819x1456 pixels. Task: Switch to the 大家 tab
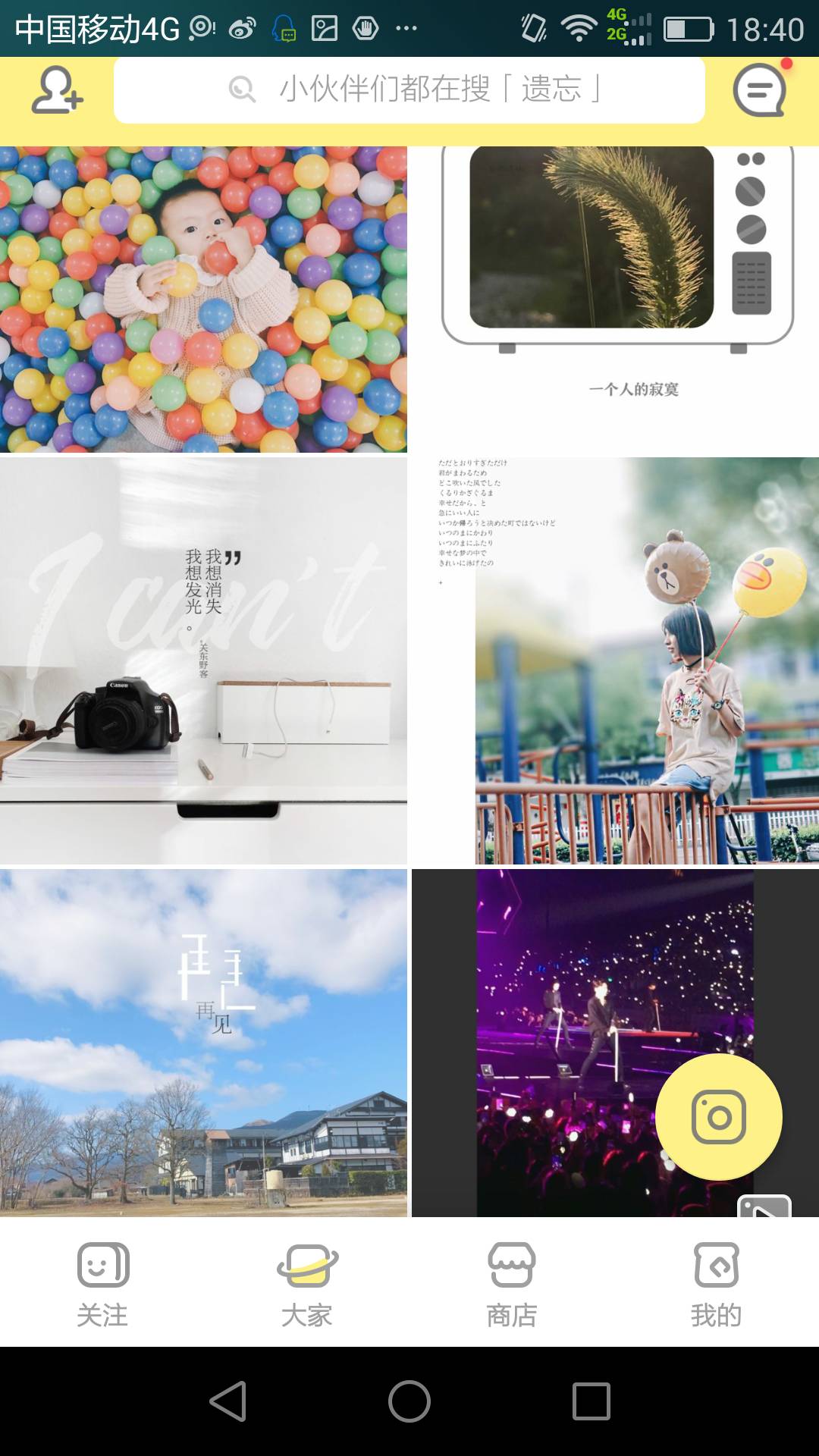point(307,1283)
